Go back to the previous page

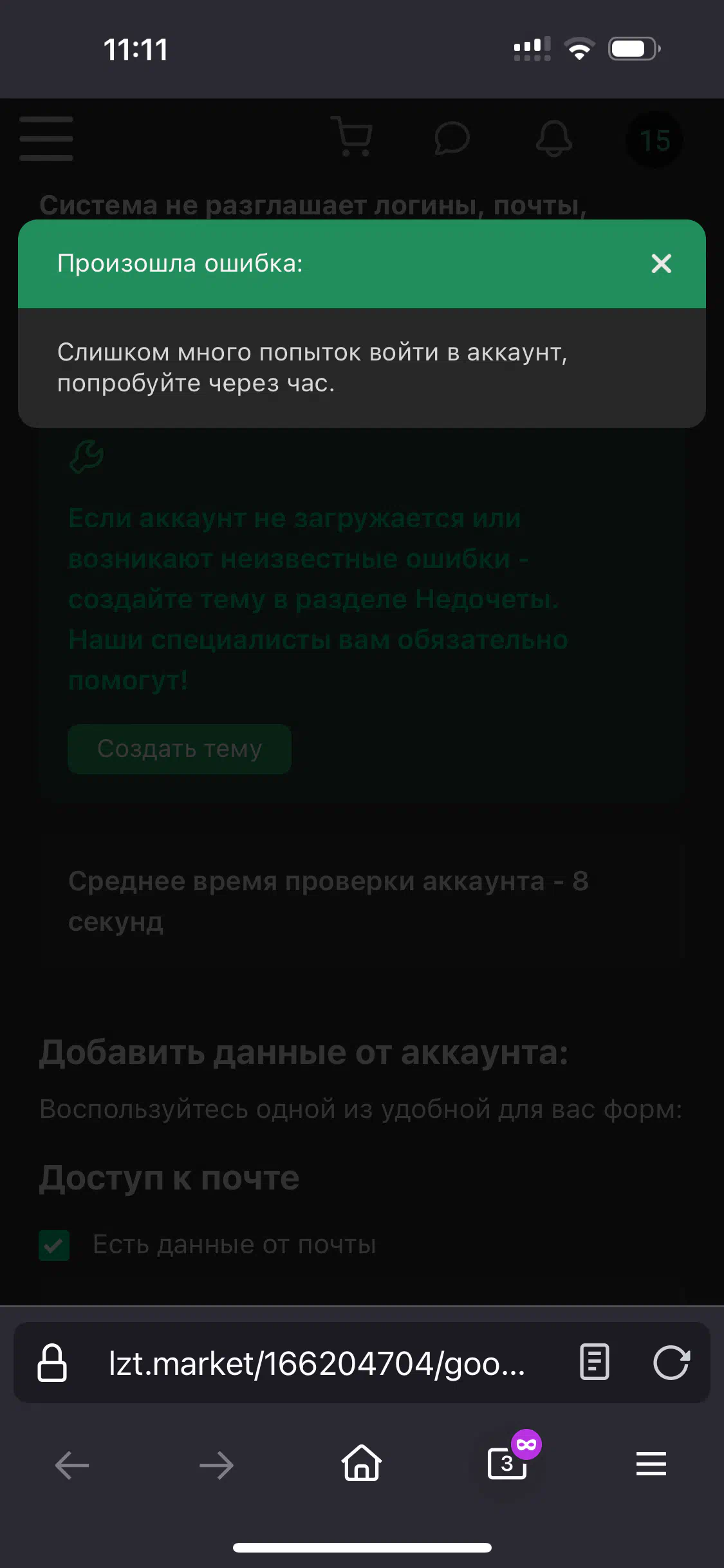(72, 1465)
